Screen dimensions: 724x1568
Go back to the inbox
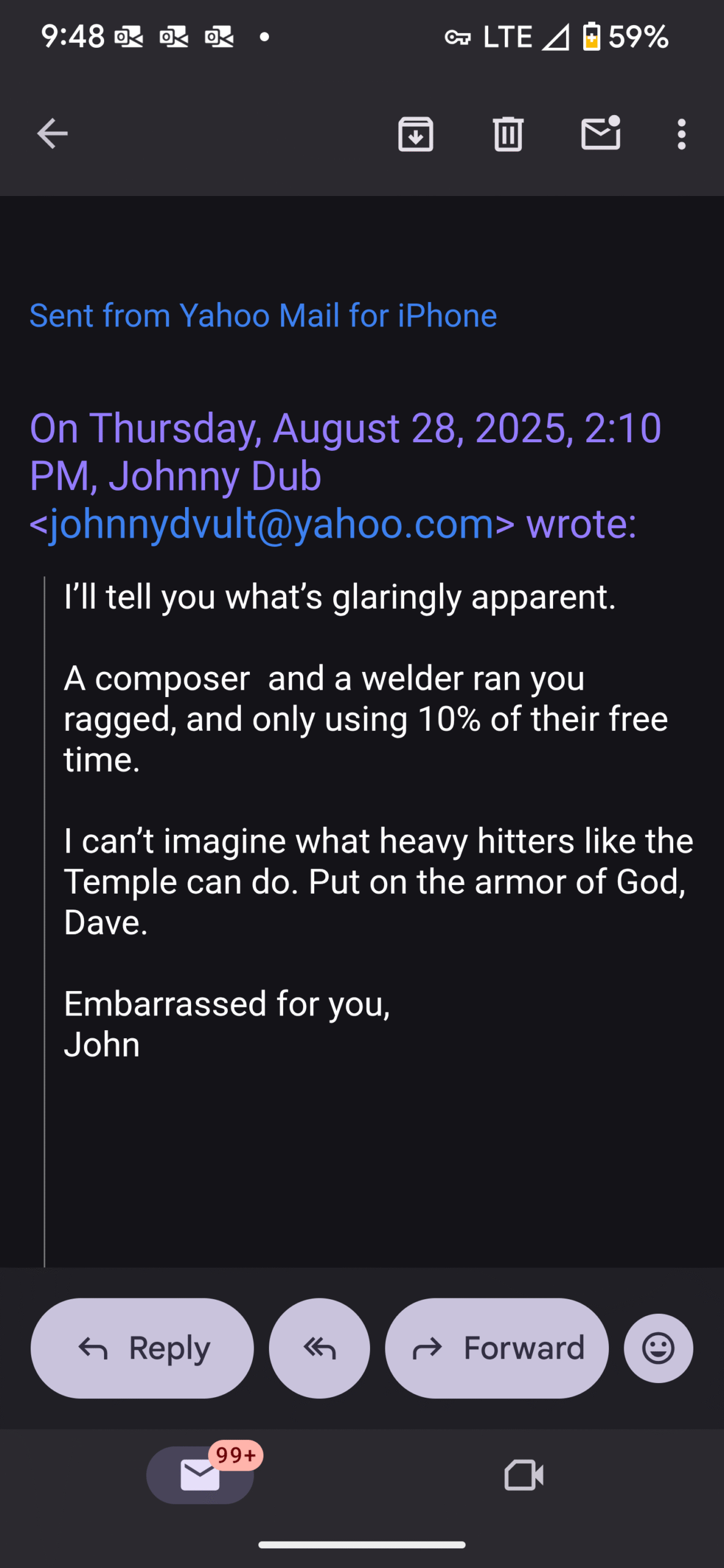click(52, 134)
